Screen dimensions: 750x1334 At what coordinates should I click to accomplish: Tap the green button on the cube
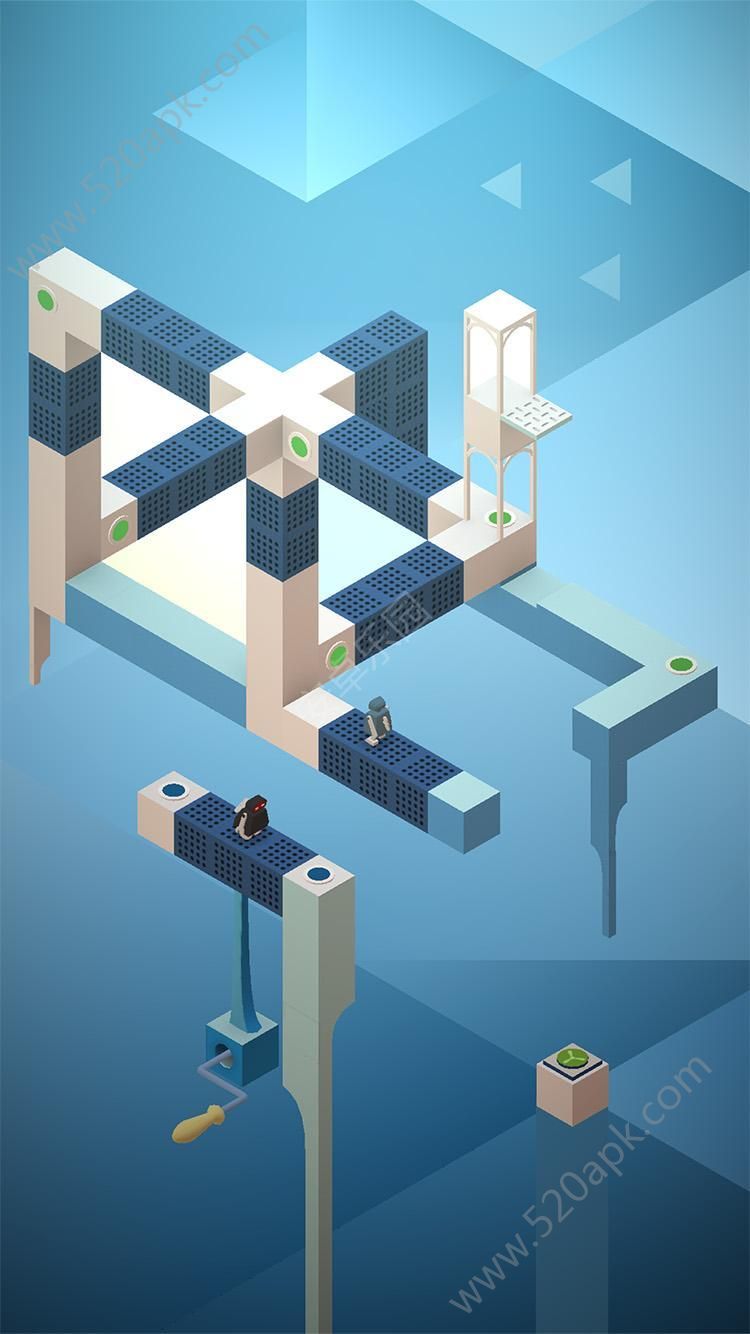[573, 1059]
